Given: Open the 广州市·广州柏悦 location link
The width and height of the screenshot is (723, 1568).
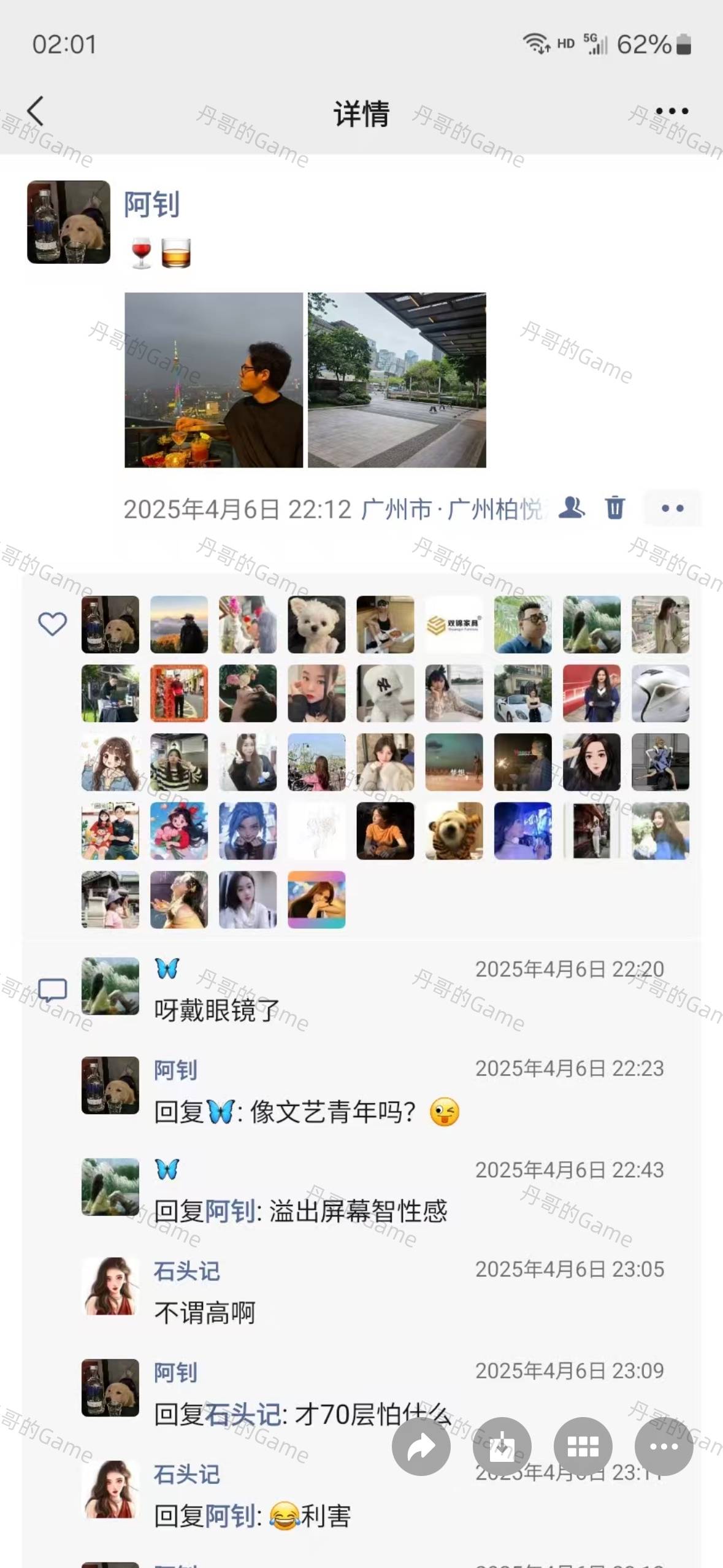Looking at the screenshot, I should (452, 509).
